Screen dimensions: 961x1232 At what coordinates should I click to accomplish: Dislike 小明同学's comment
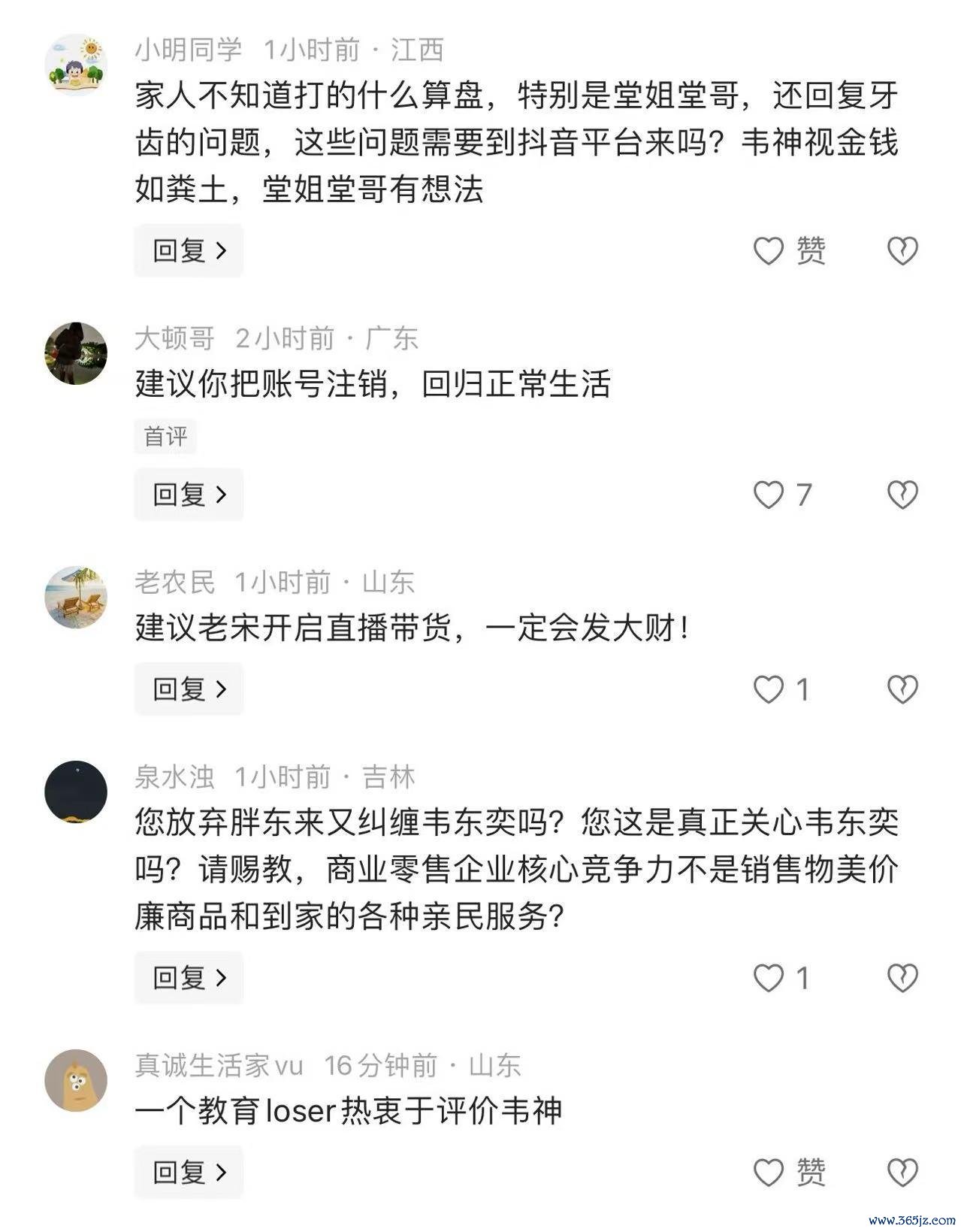click(902, 251)
